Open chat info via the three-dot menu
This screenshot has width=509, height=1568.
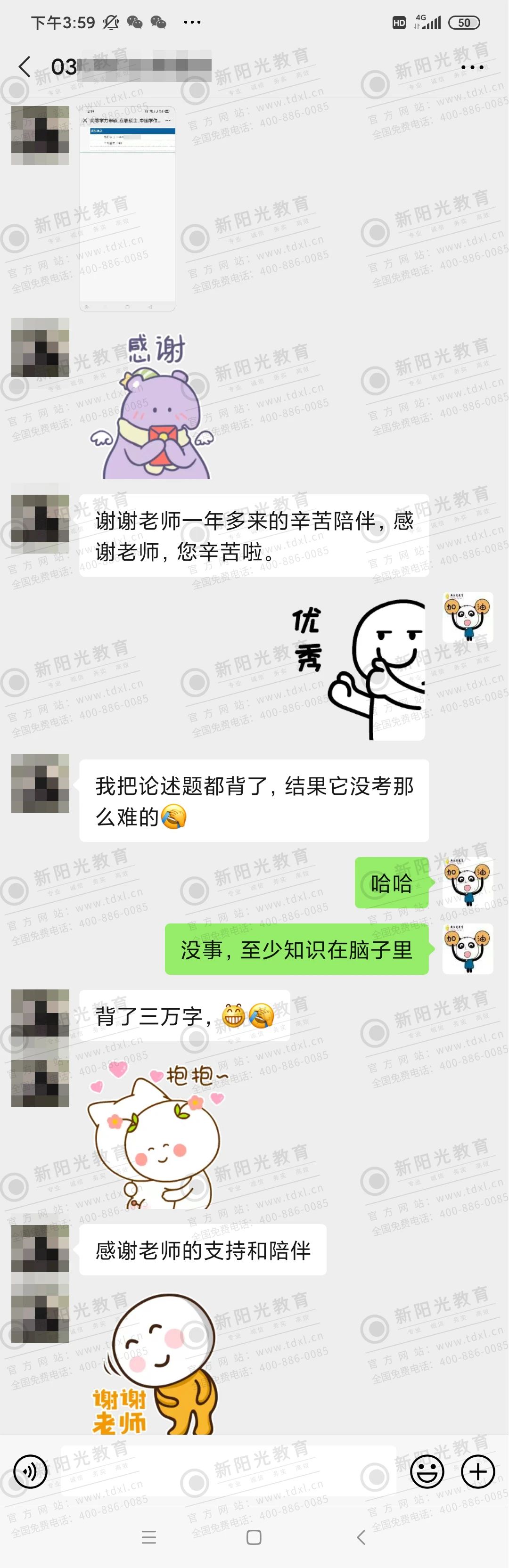pos(472,67)
